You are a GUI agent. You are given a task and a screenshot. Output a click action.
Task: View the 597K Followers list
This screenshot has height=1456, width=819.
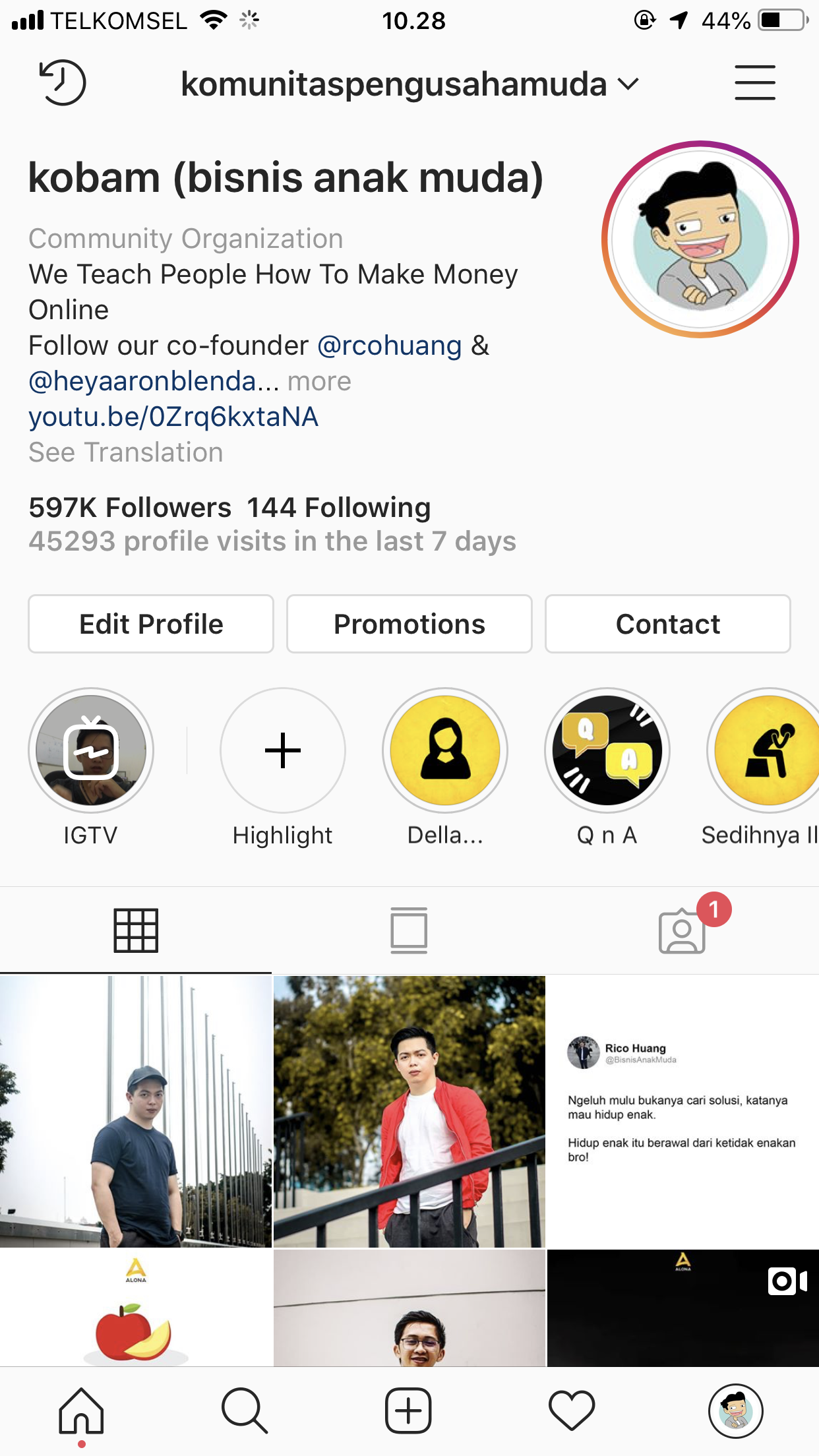[x=130, y=508]
